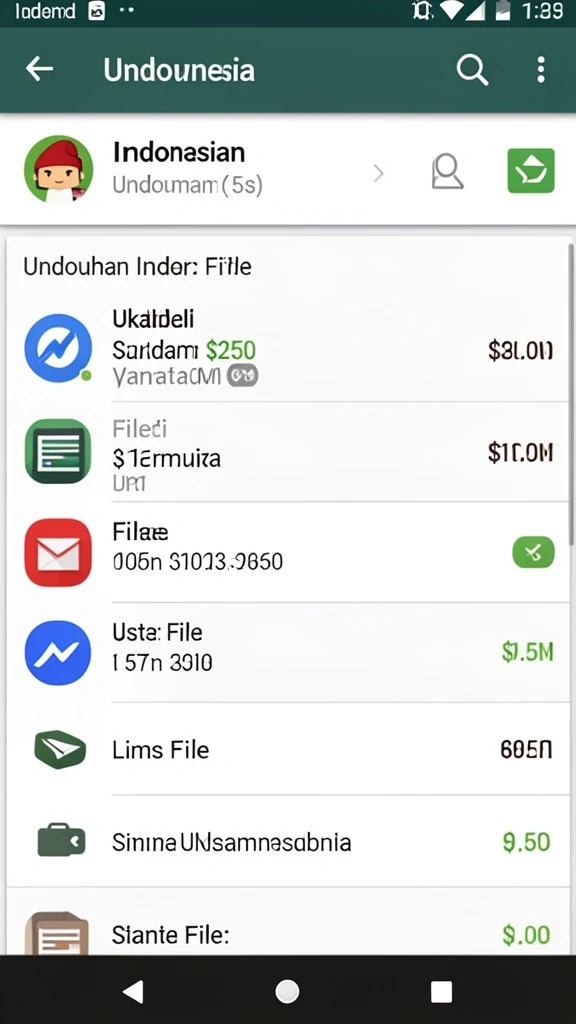
Task: Open the Indonasian profile row
Action: coord(288,170)
